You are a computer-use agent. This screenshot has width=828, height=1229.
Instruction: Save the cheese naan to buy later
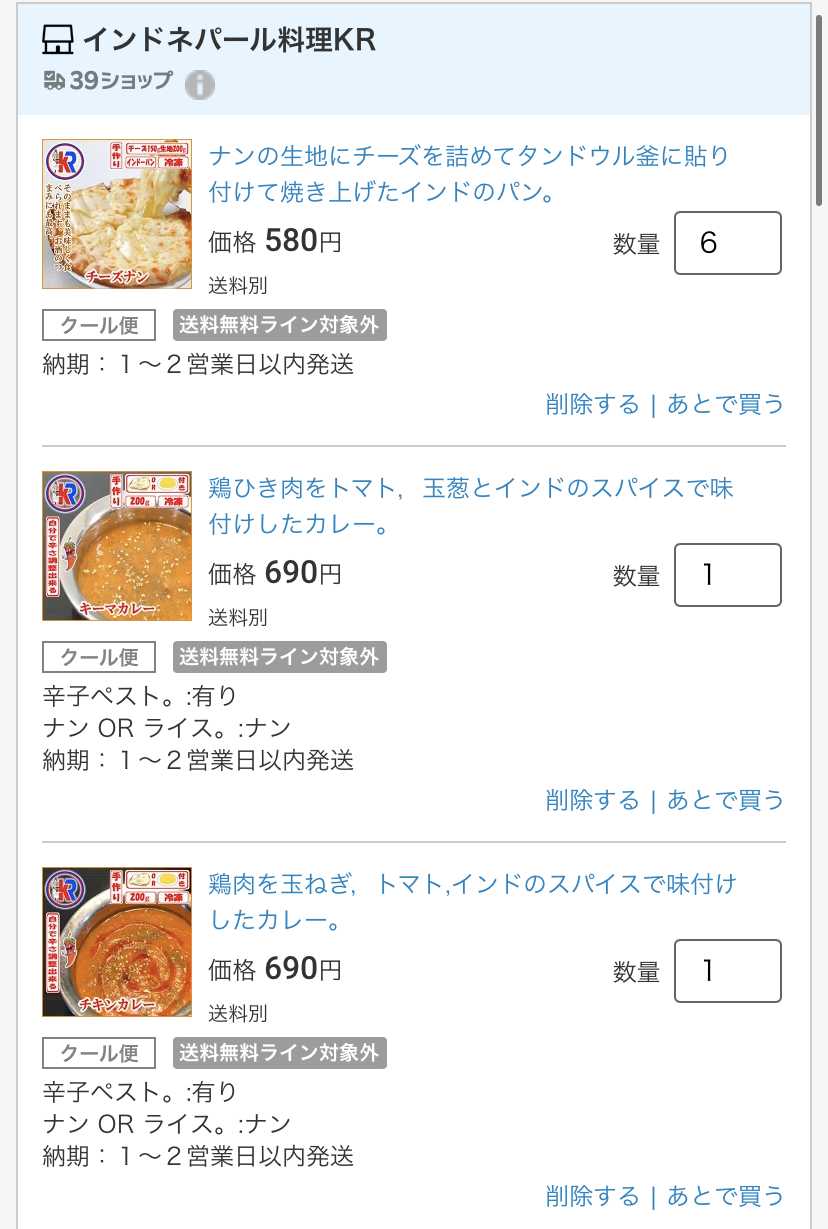point(725,404)
